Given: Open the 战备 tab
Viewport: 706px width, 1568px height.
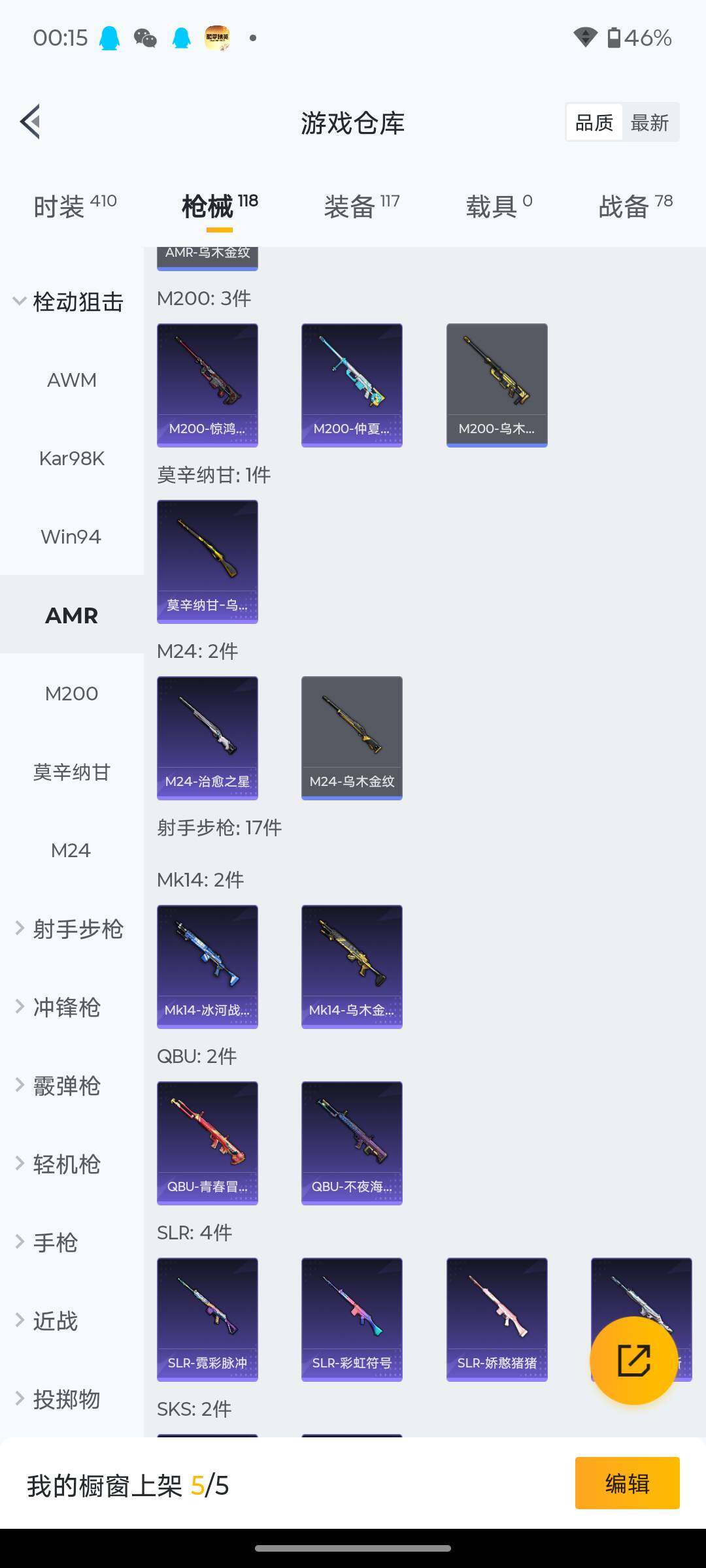Looking at the screenshot, I should point(635,206).
